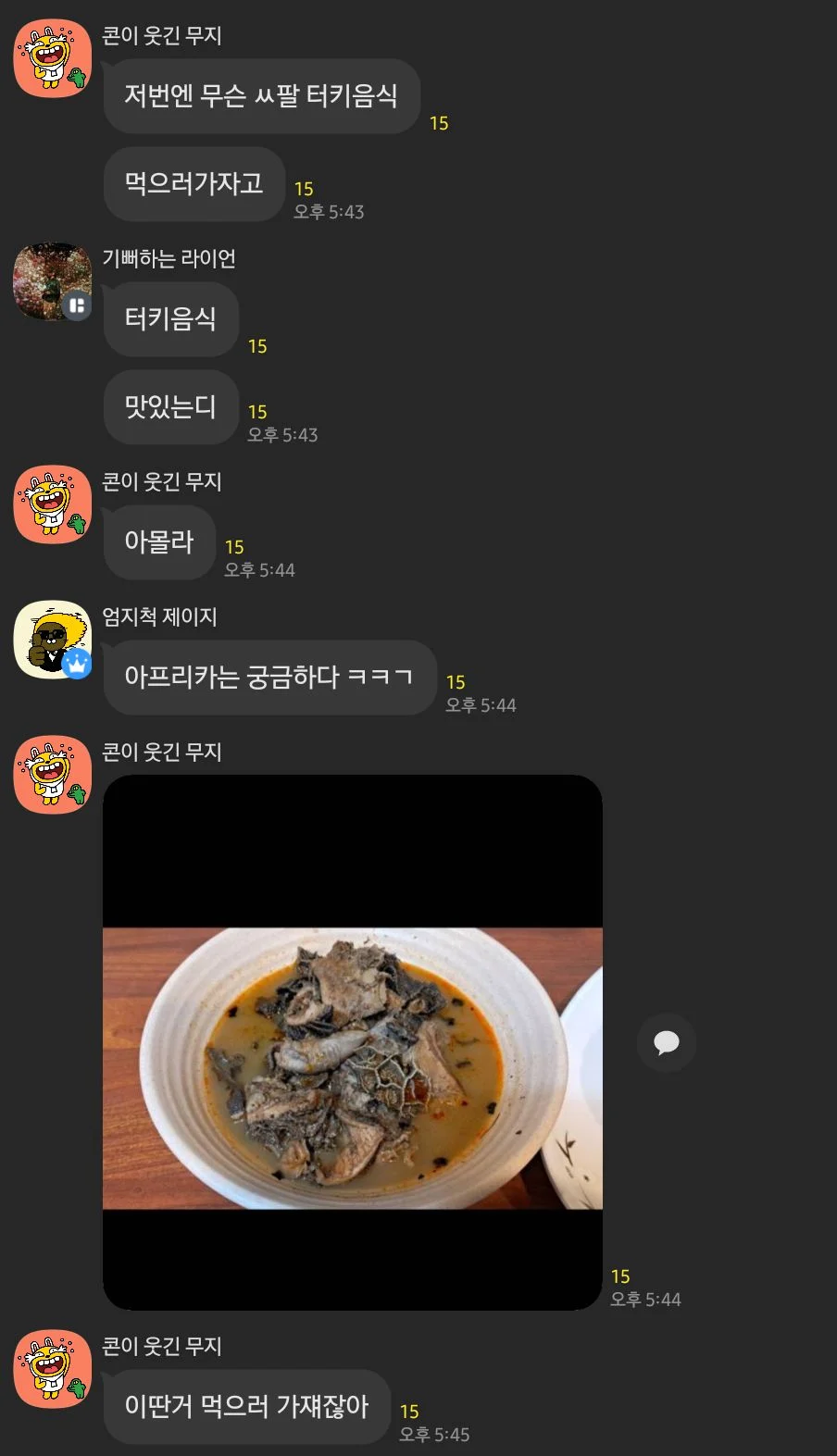Open the shared soup photo in chat

352,1041
